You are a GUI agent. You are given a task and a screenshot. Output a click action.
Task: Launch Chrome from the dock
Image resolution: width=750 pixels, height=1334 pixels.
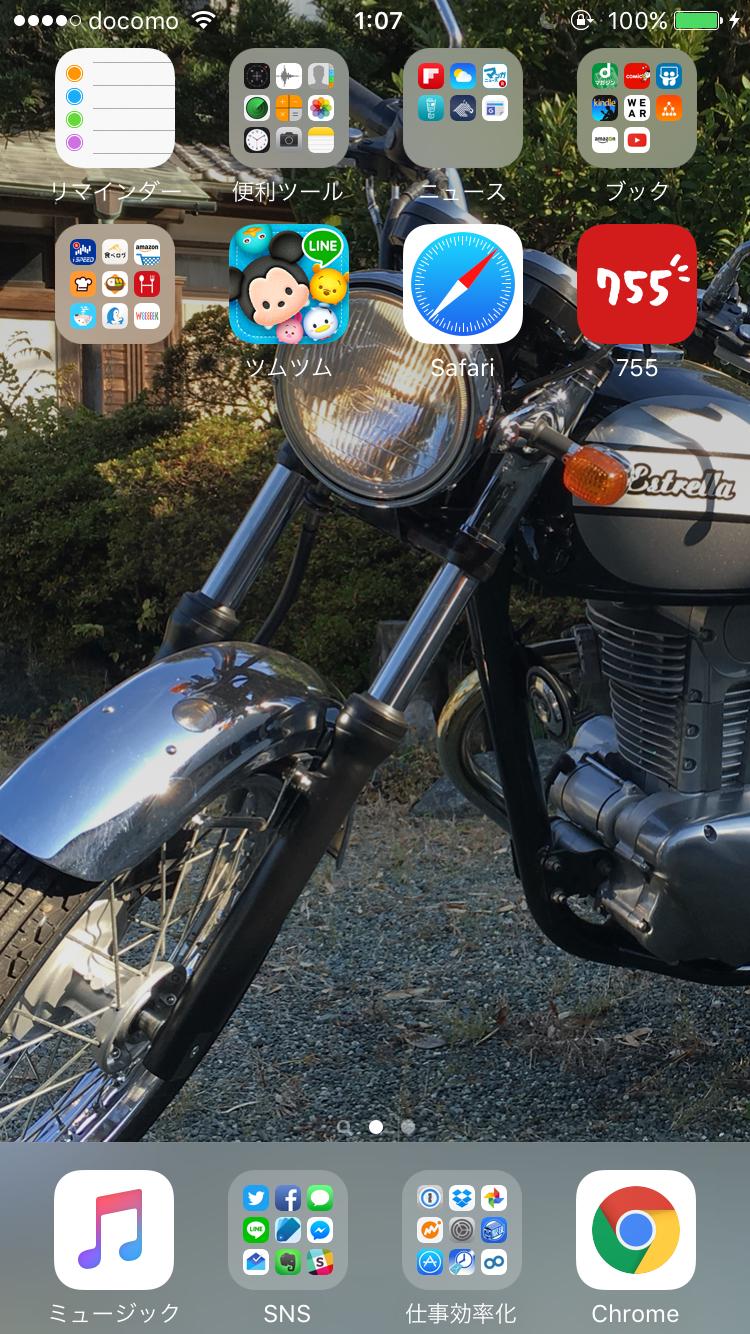pos(636,1230)
